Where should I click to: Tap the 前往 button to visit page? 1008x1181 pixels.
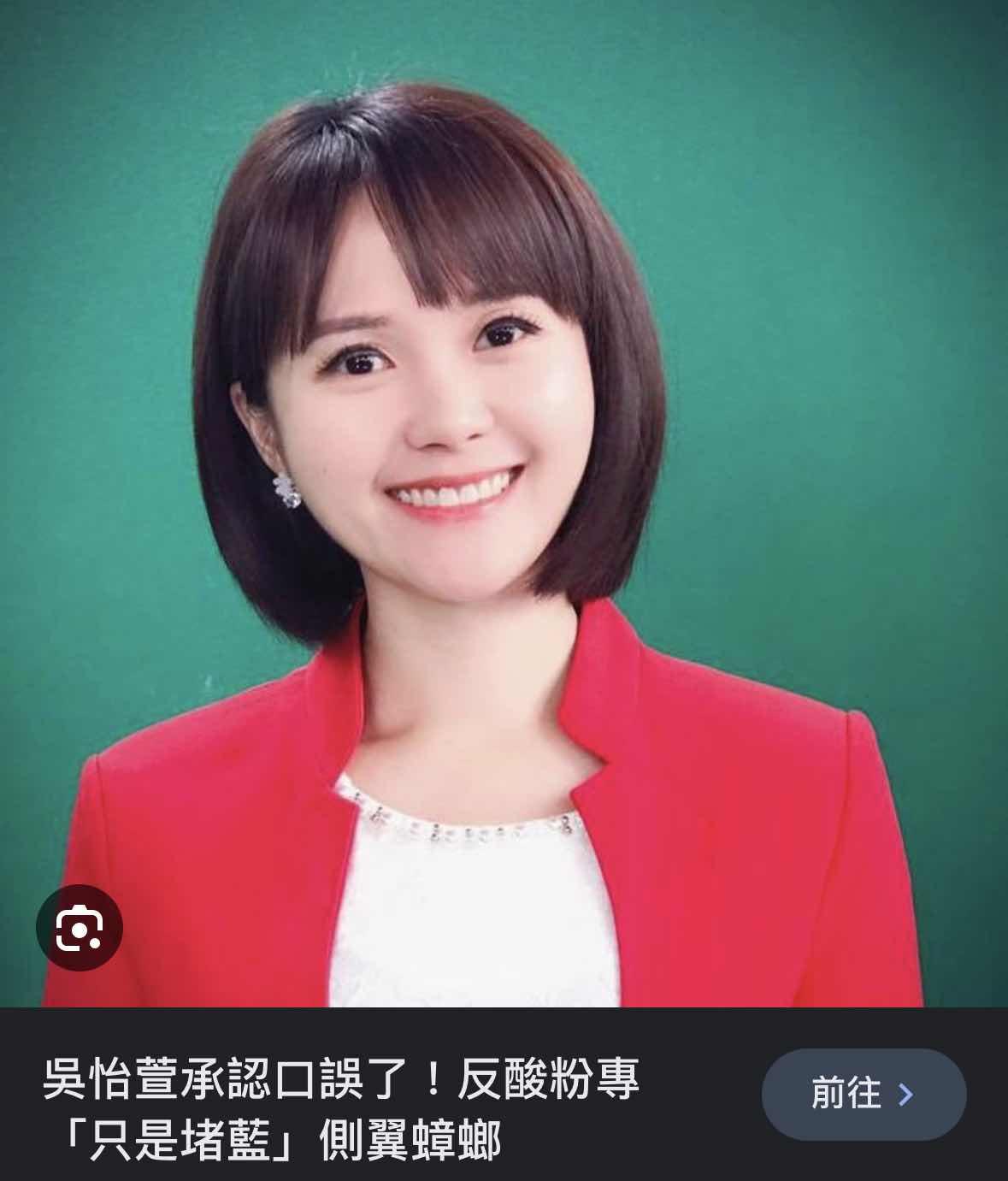coord(864,1094)
